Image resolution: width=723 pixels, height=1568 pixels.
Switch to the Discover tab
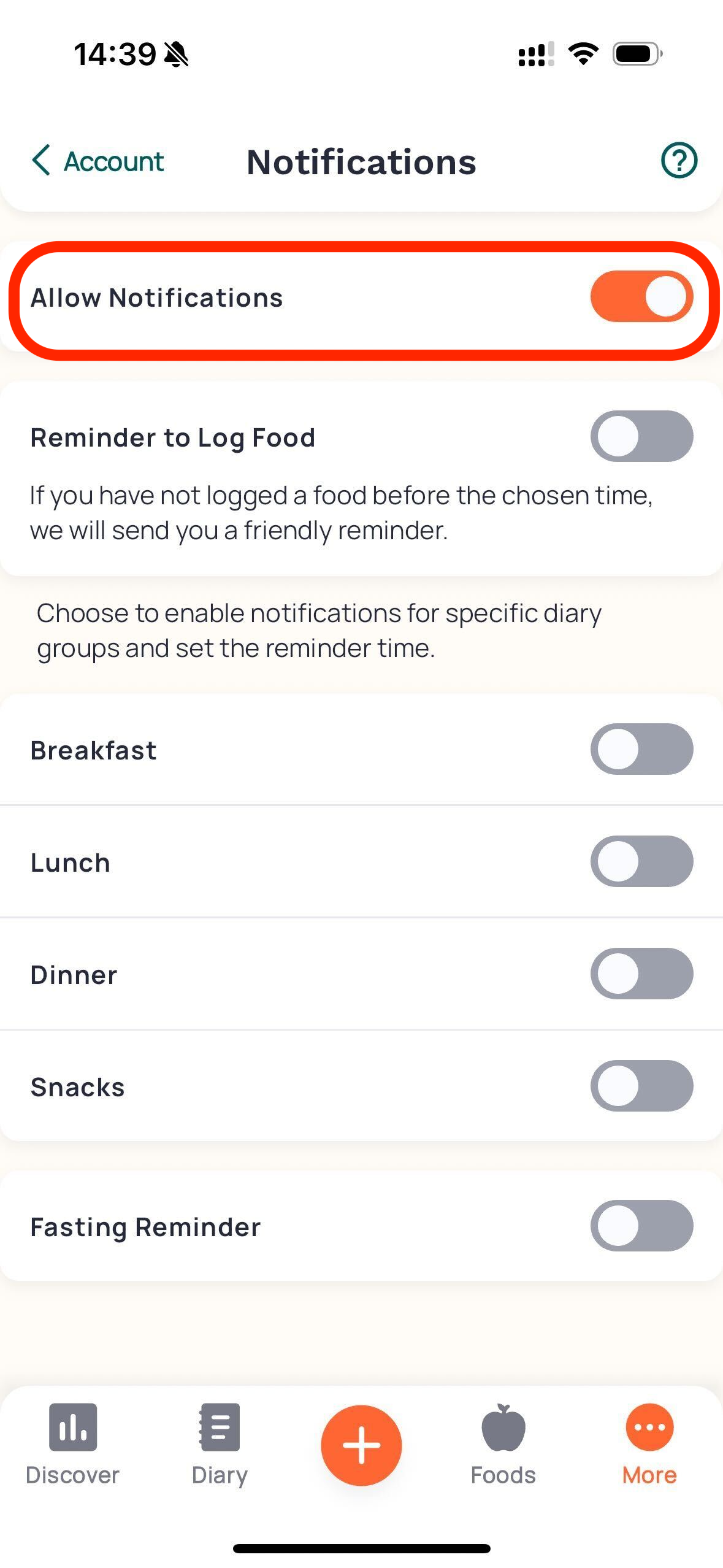[72, 1445]
